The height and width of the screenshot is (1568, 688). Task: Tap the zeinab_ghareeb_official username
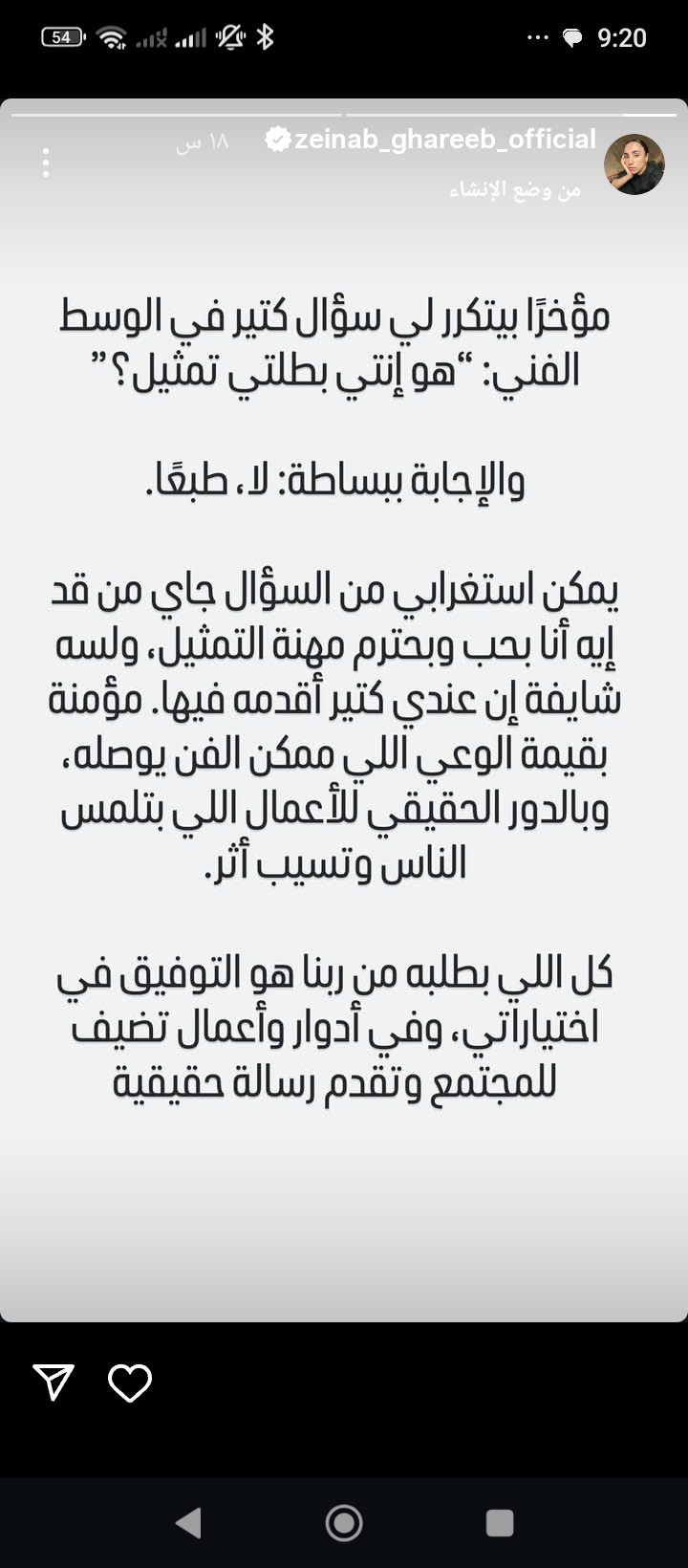[444, 140]
